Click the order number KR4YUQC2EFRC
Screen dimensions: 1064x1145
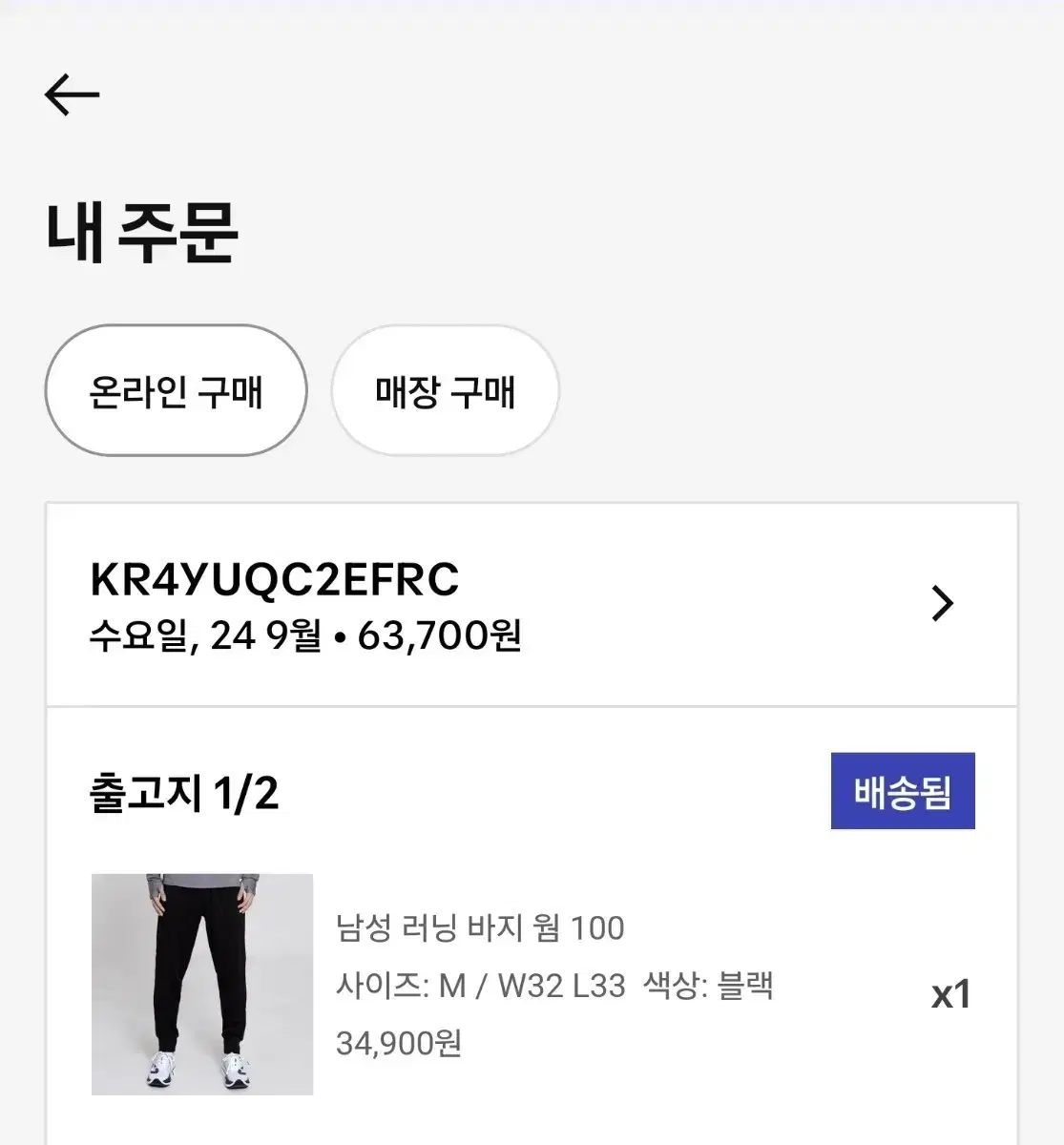pyautogui.click(x=275, y=580)
